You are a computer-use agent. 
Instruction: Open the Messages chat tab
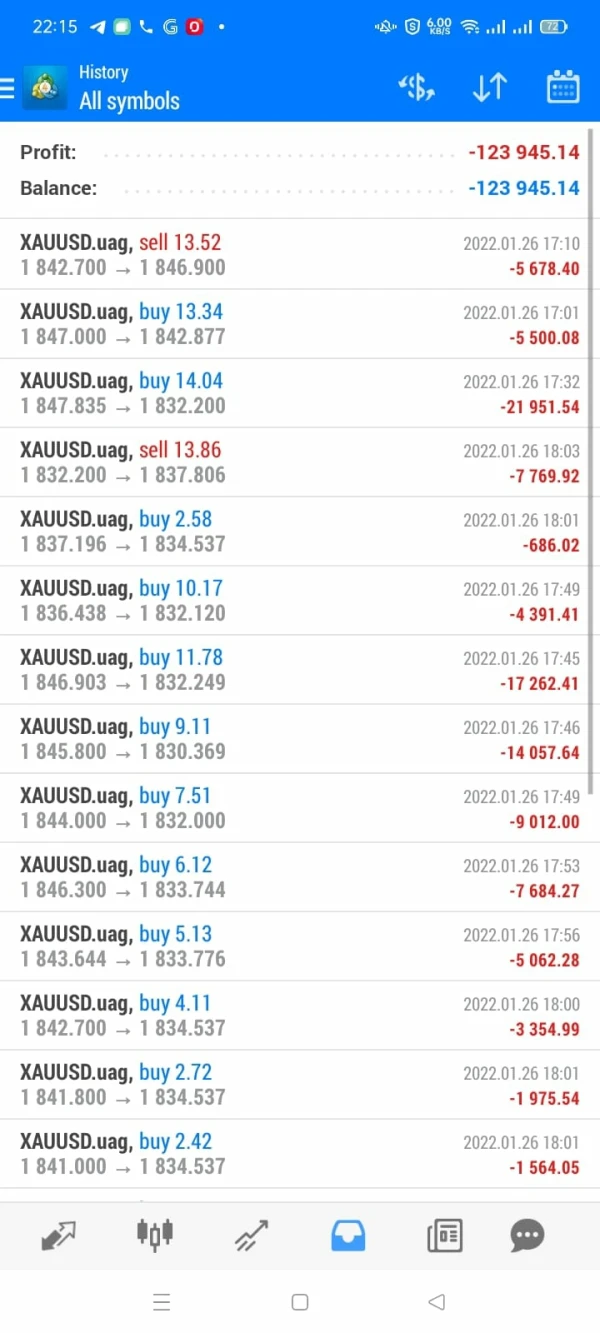(x=527, y=1235)
